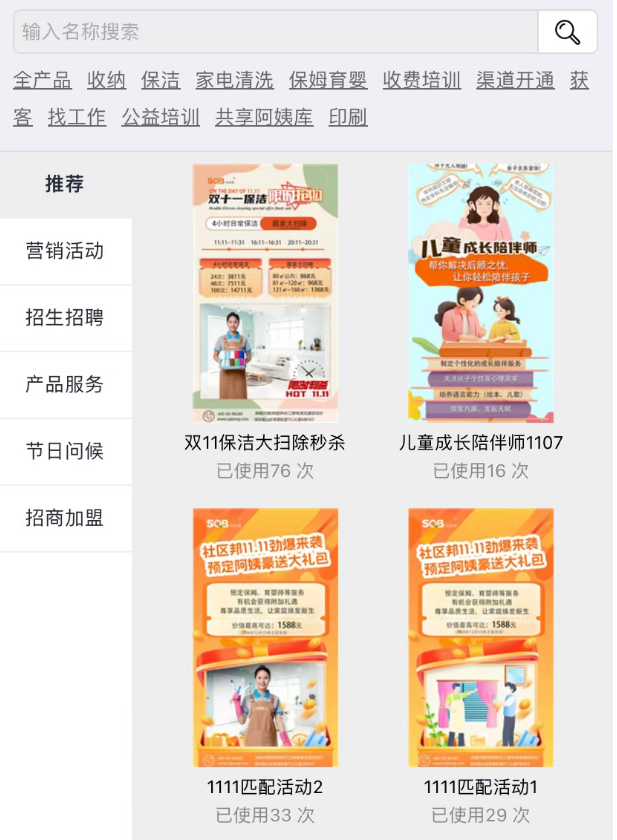Image resolution: width=617 pixels, height=840 pixels.
Task: Select the 保洁 category link
Action: [160, 80]
